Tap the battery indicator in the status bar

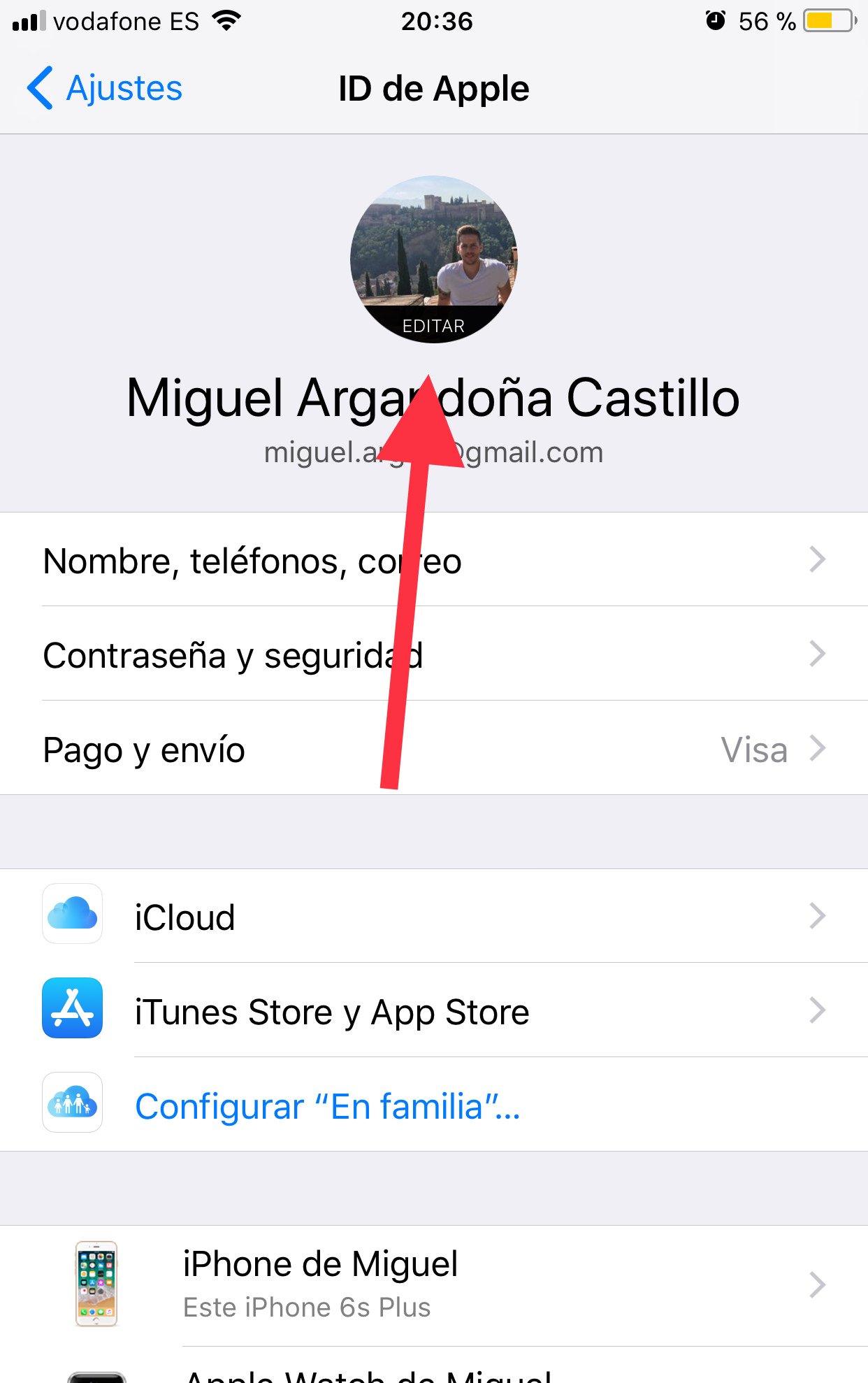click(828, 22)
